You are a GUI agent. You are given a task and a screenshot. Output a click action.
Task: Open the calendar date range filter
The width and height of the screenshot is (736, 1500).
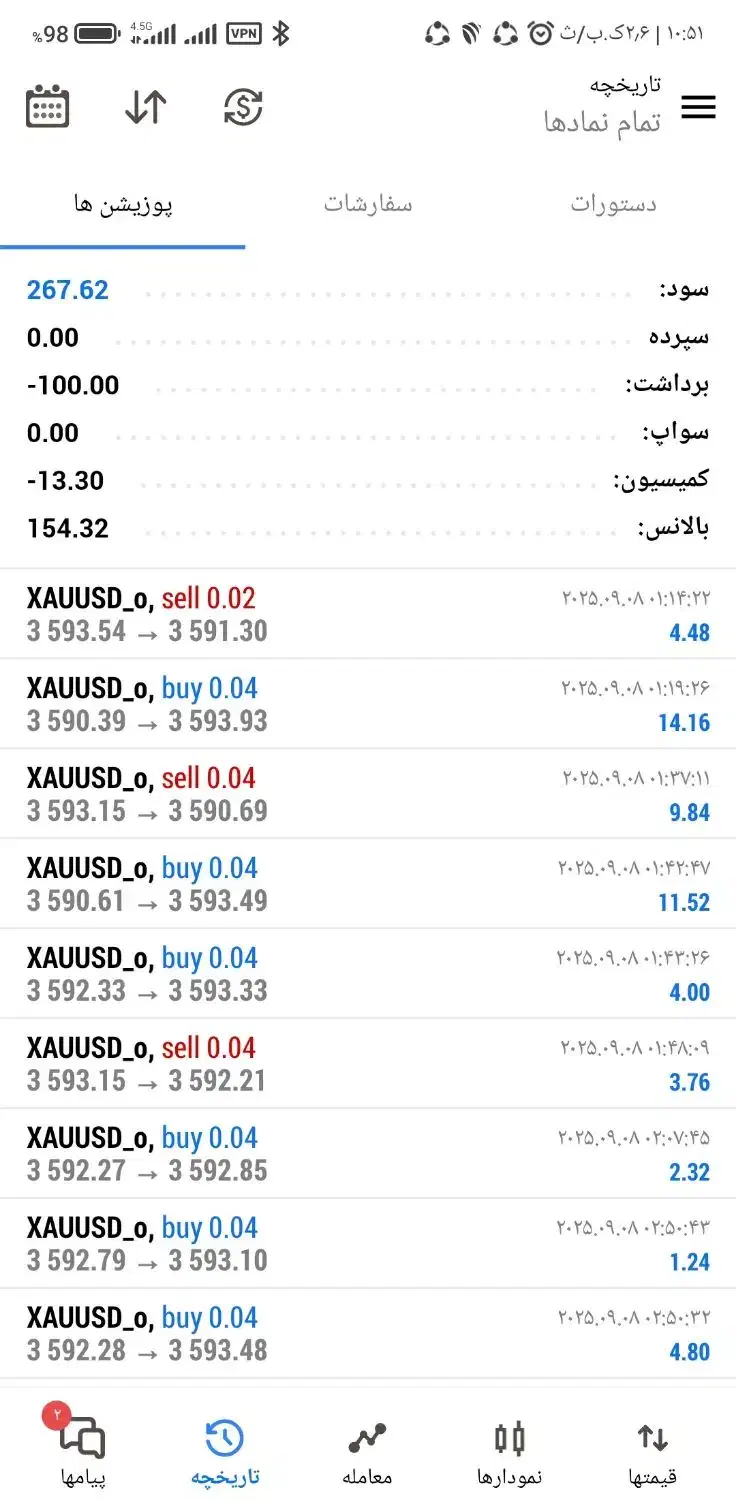pos(47,107)
